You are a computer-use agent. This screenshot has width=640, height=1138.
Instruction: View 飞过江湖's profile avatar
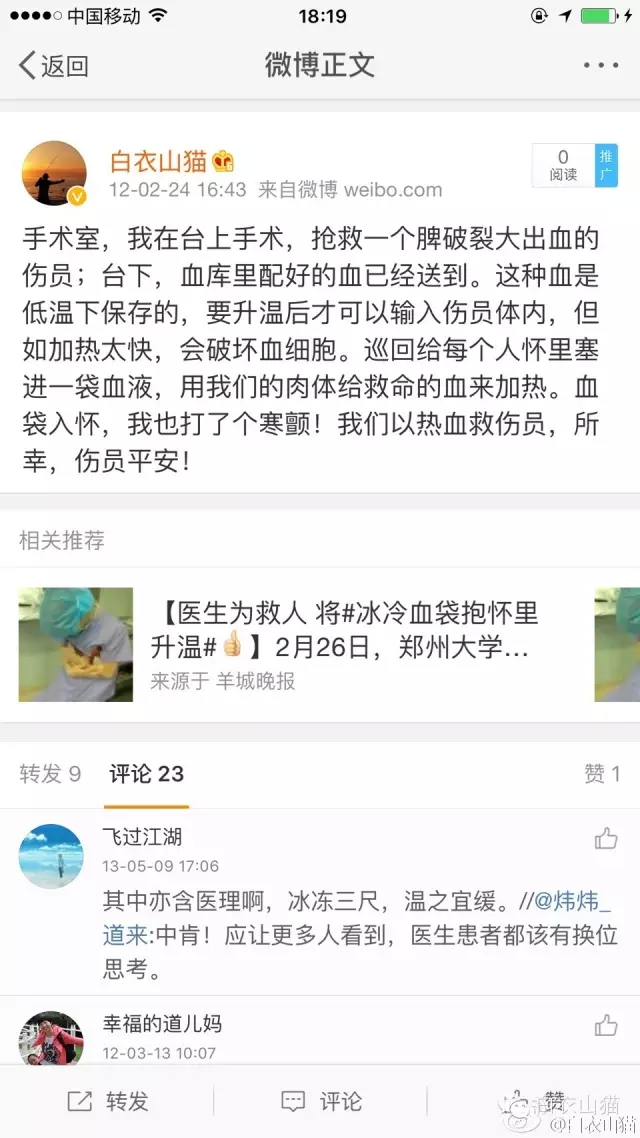click(51, 856)
